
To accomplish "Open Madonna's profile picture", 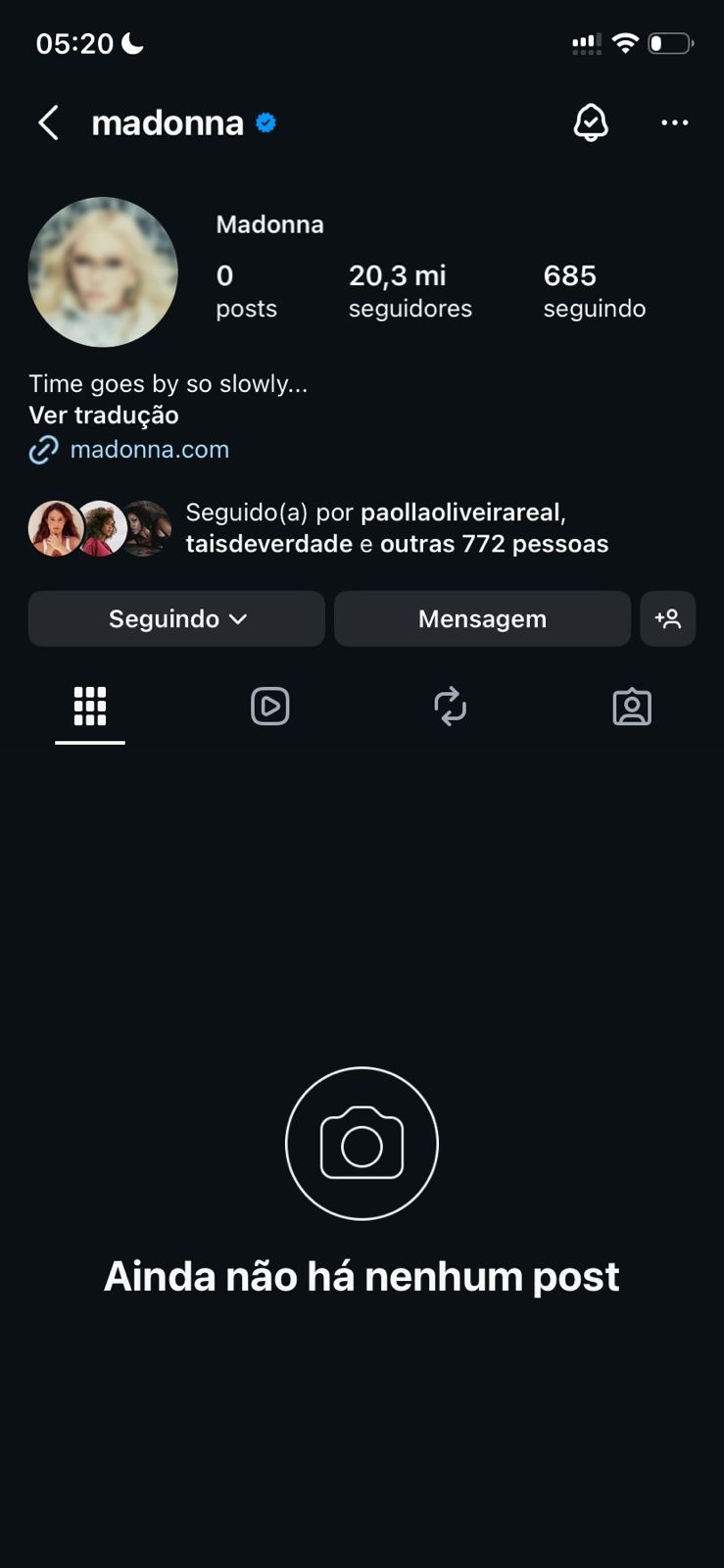I will click(x=103, y=272).
